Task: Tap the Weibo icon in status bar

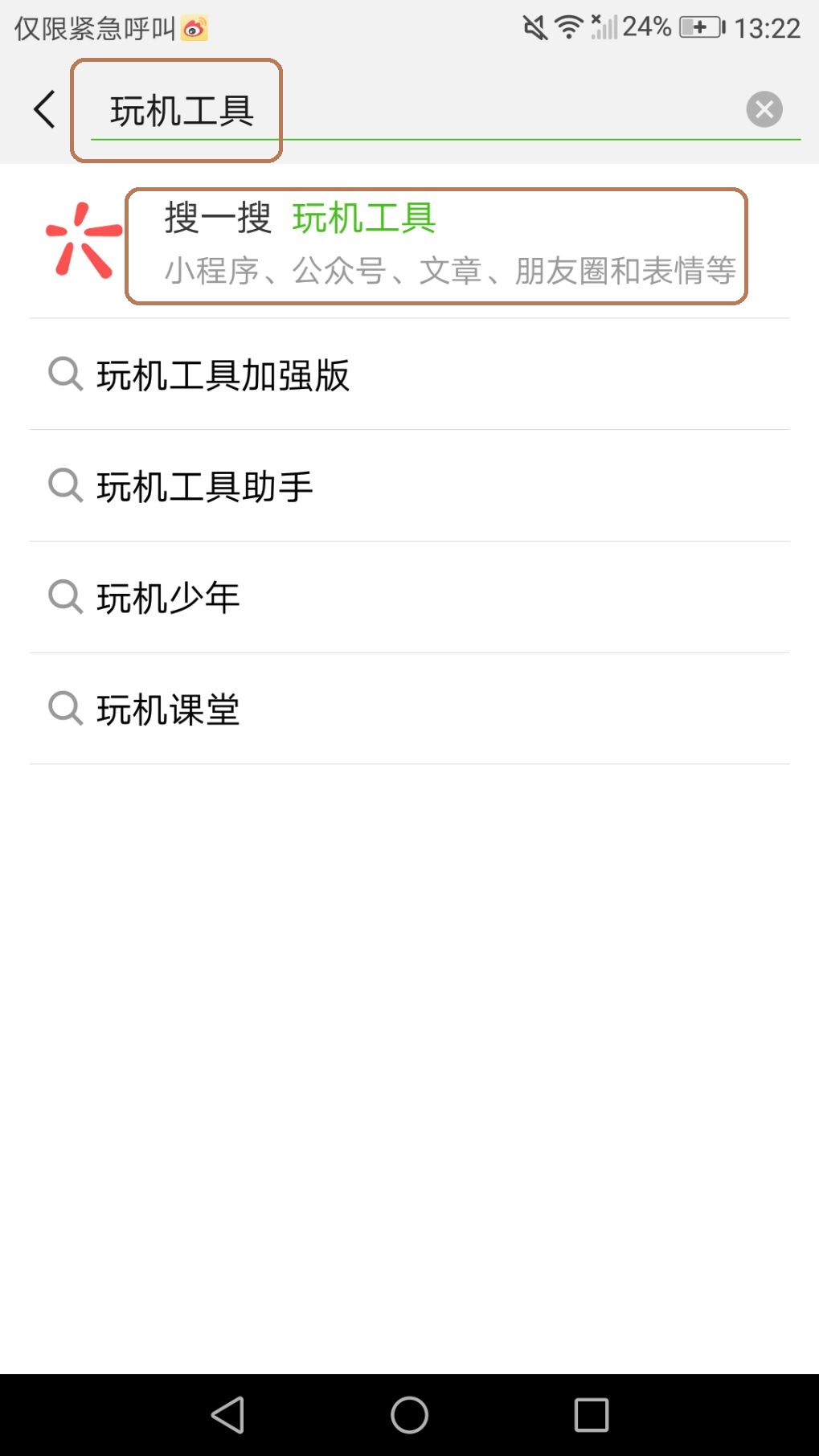Action: pos(193,29)
